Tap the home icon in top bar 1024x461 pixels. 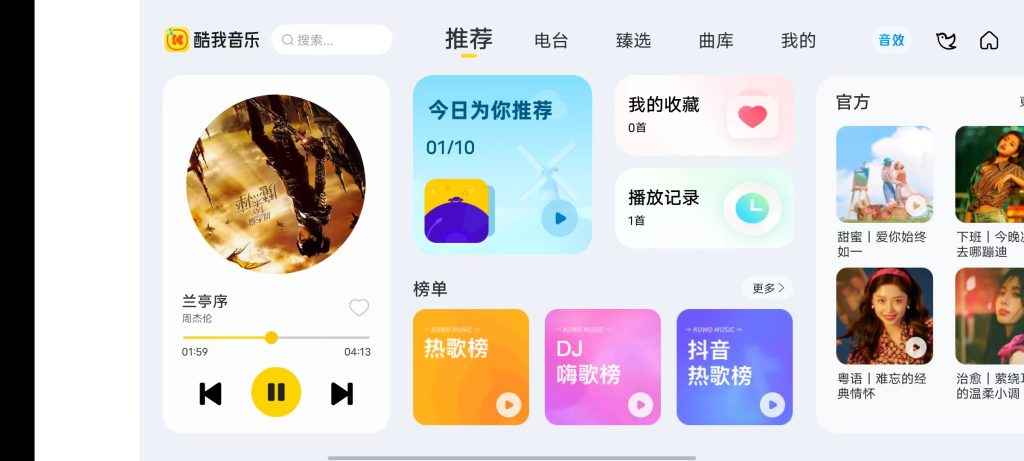[x=989, y=40]
